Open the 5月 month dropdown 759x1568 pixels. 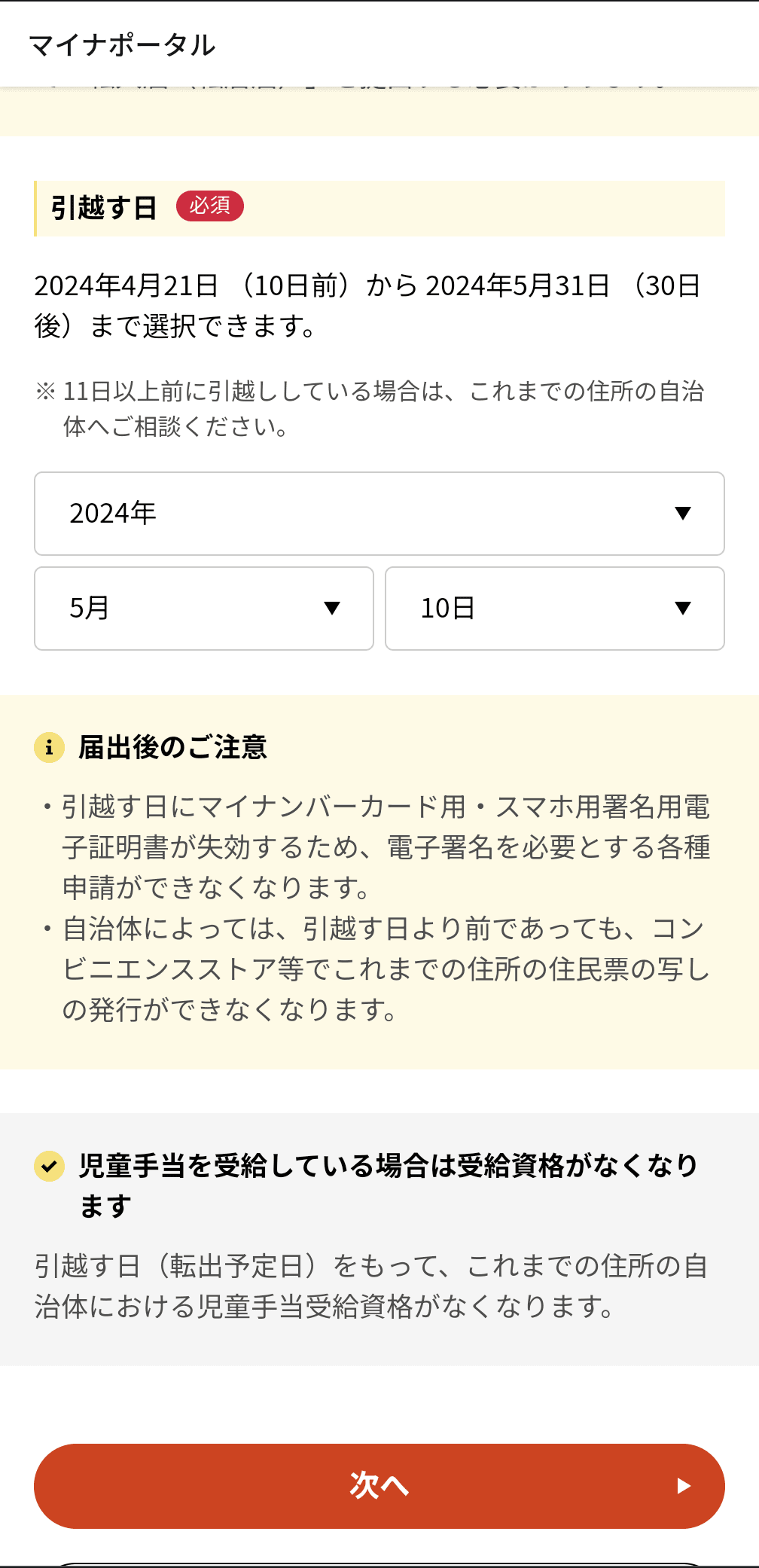[203, 608]
